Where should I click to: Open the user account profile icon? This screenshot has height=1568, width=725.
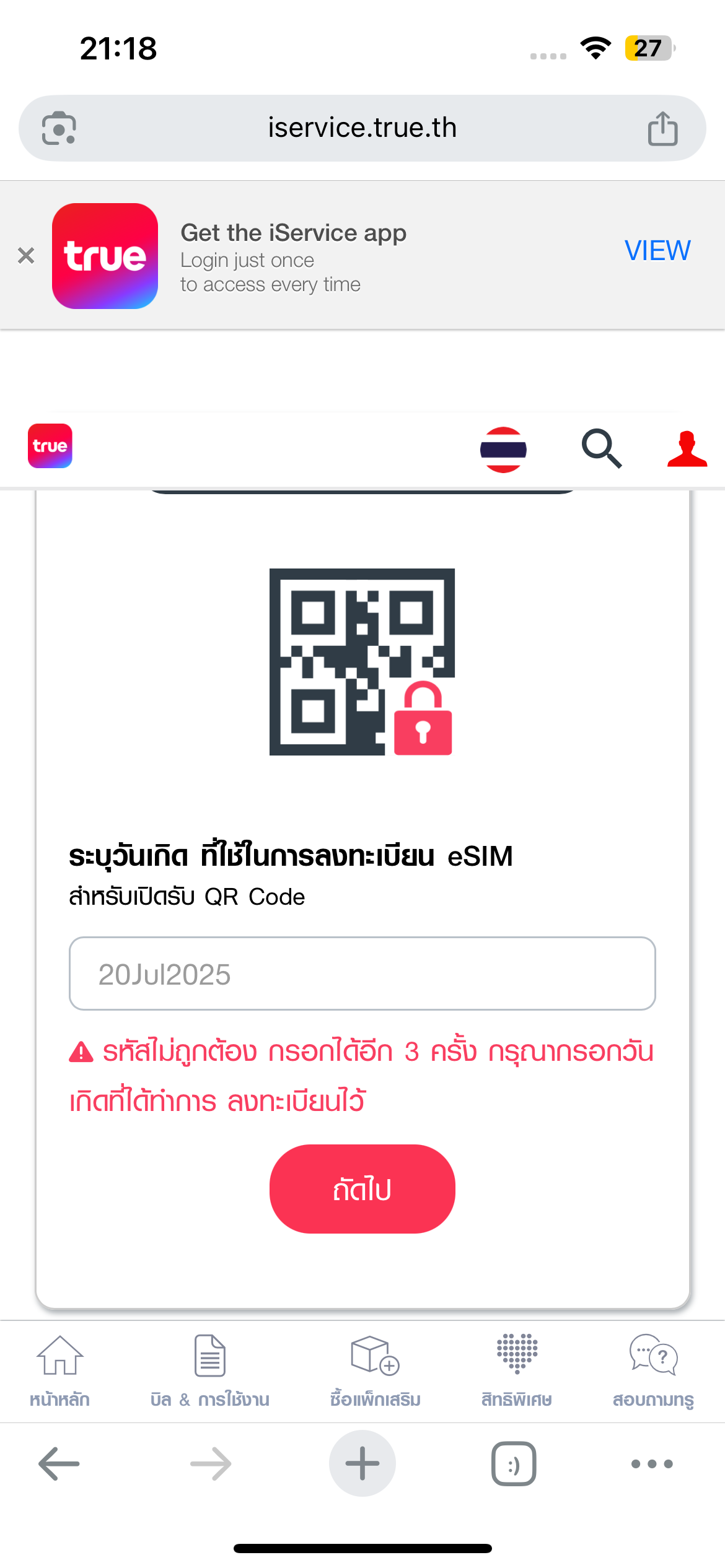(687, 448)
